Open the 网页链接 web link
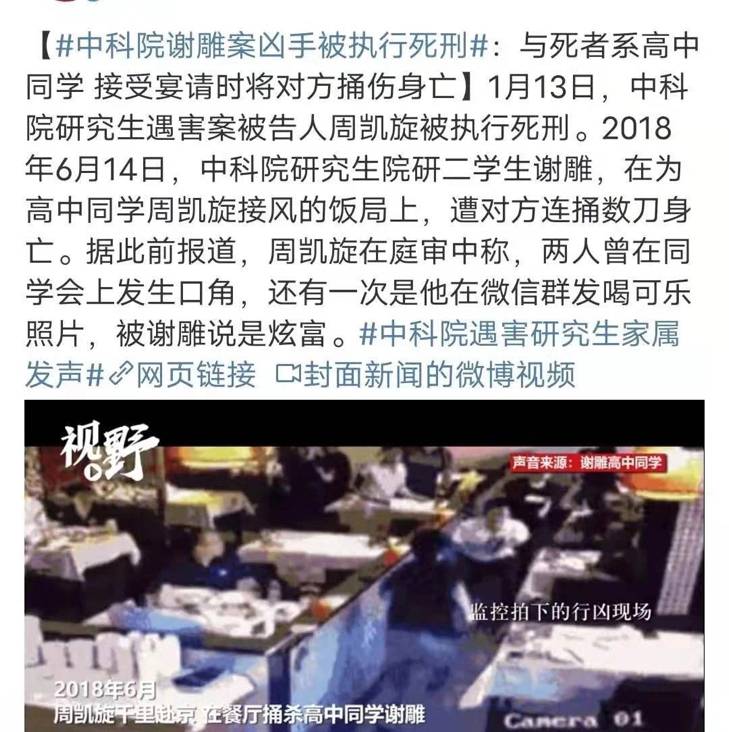 point(184,374)
